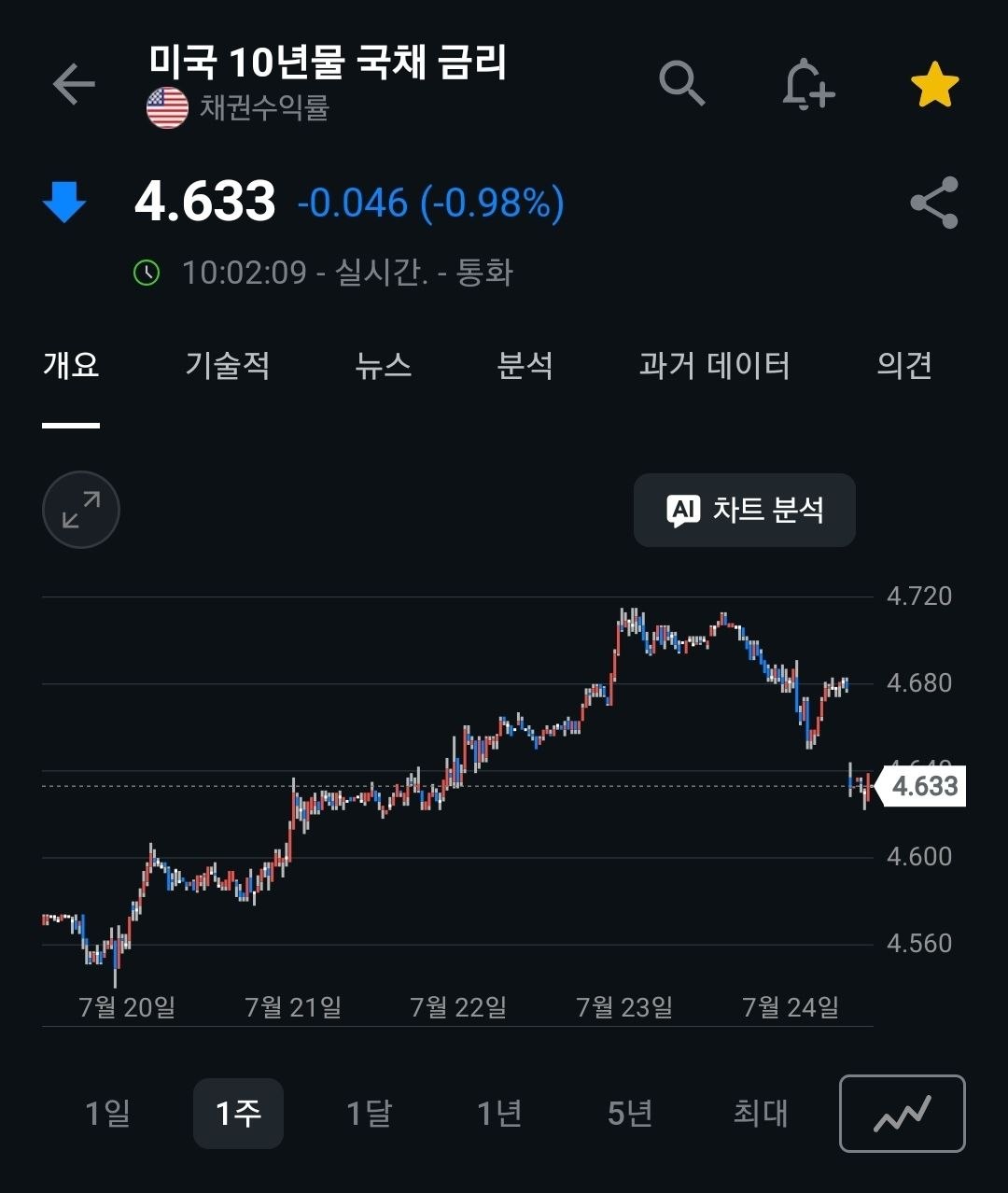Expand the chart to fullscreen
This screenshot has width=1008, height=1193.
(x=81, y=510)
